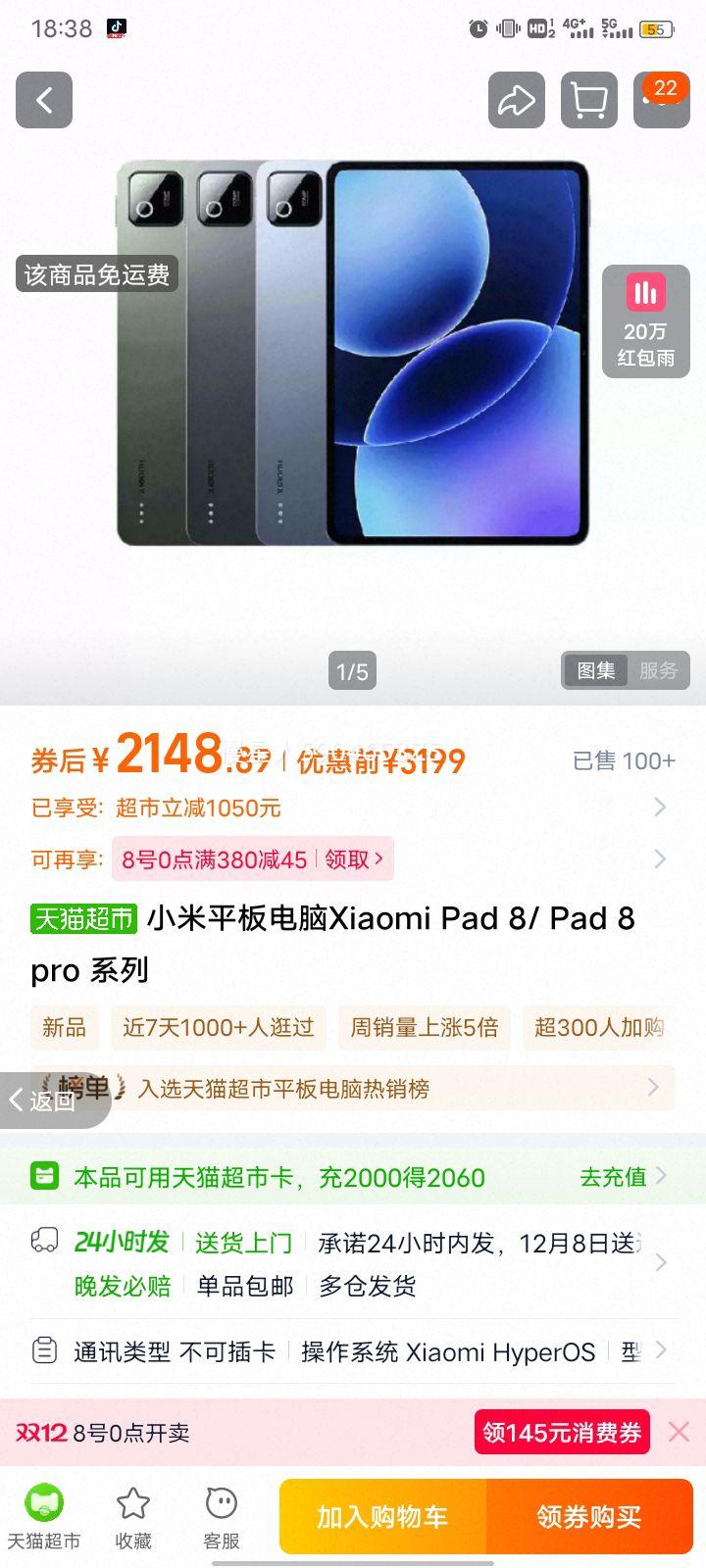Expand the 满380减45 coupon row chevron
The width and height of the screenshot is (706, 1568).
(x=659, y=858)
